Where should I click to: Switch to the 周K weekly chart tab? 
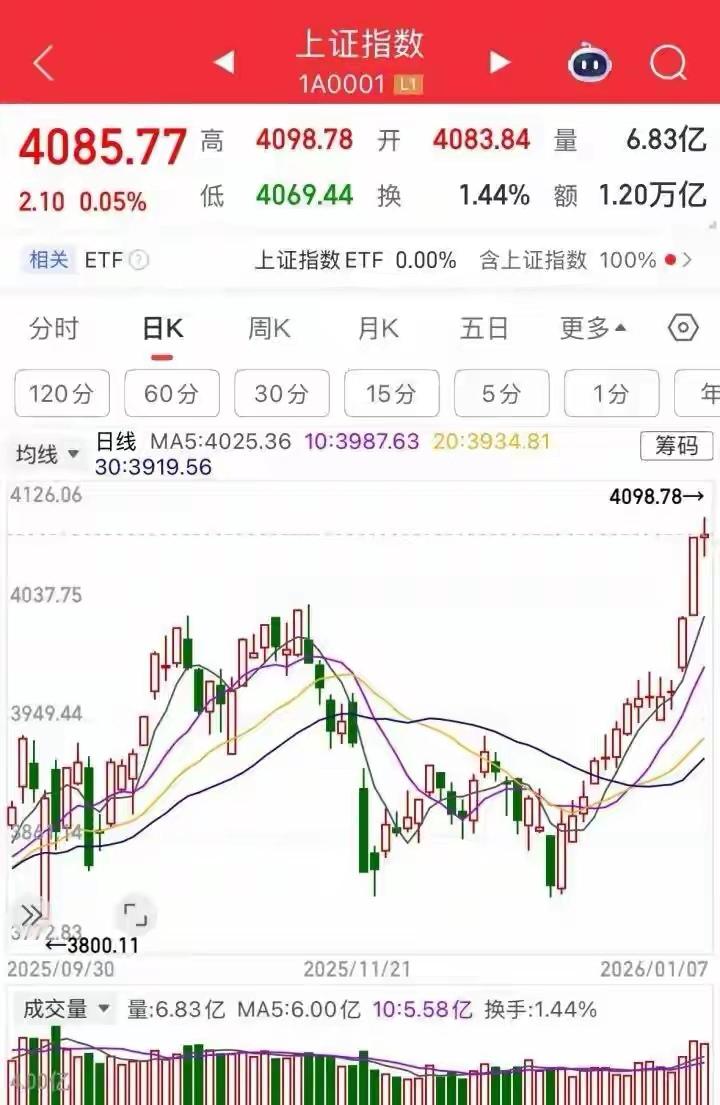[267, 327]
